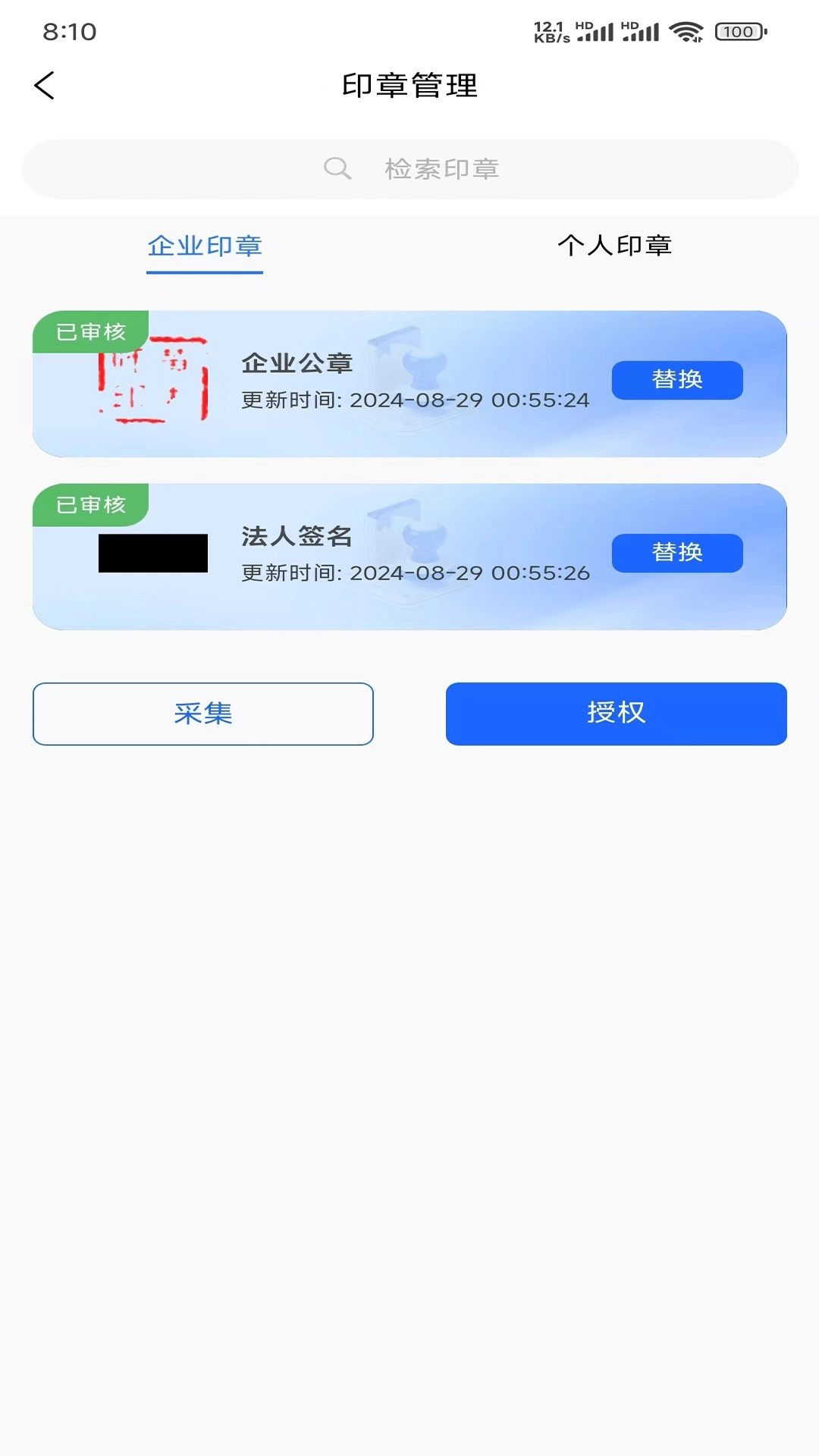Viewport: 819px width, 1456px height.
Task: Click 替换 on the 法人签名 card
Action: coord(677,553)
